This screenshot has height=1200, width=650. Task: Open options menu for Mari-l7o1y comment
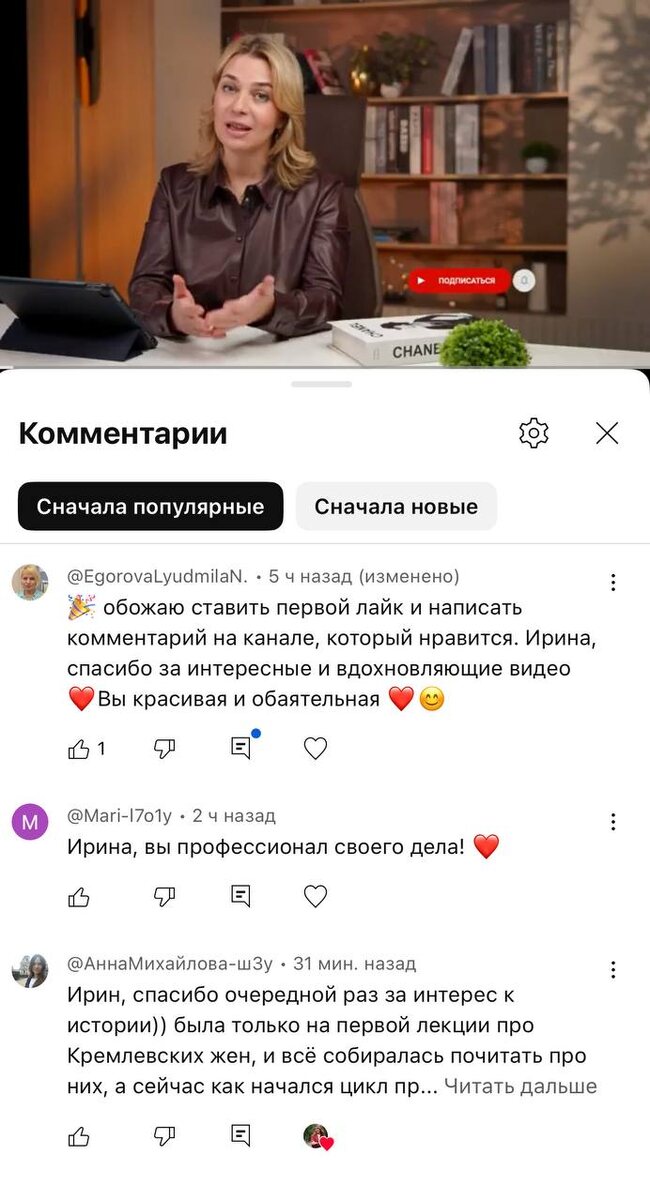click(x=613, y=822)
